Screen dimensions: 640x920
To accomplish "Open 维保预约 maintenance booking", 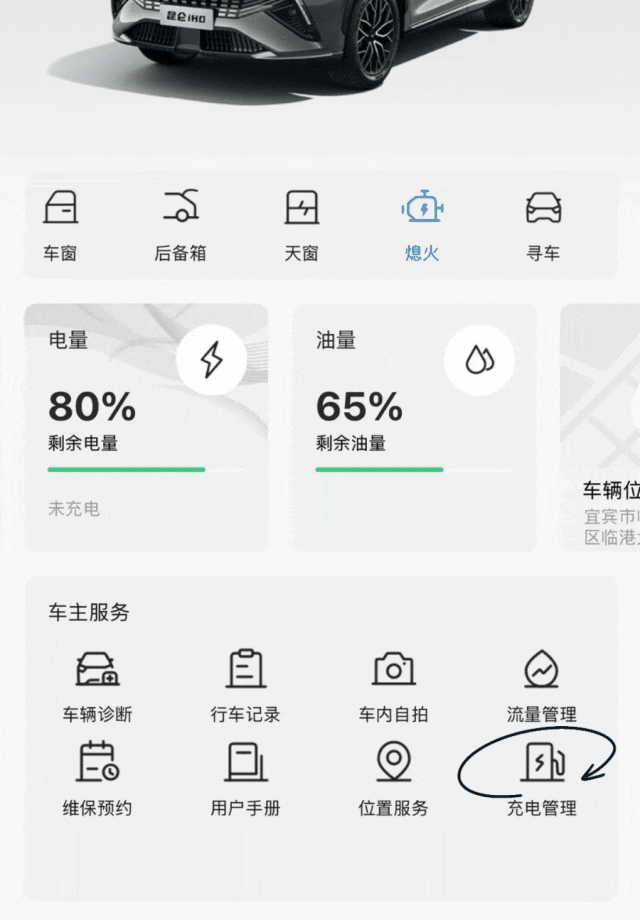I will (97, 779).
